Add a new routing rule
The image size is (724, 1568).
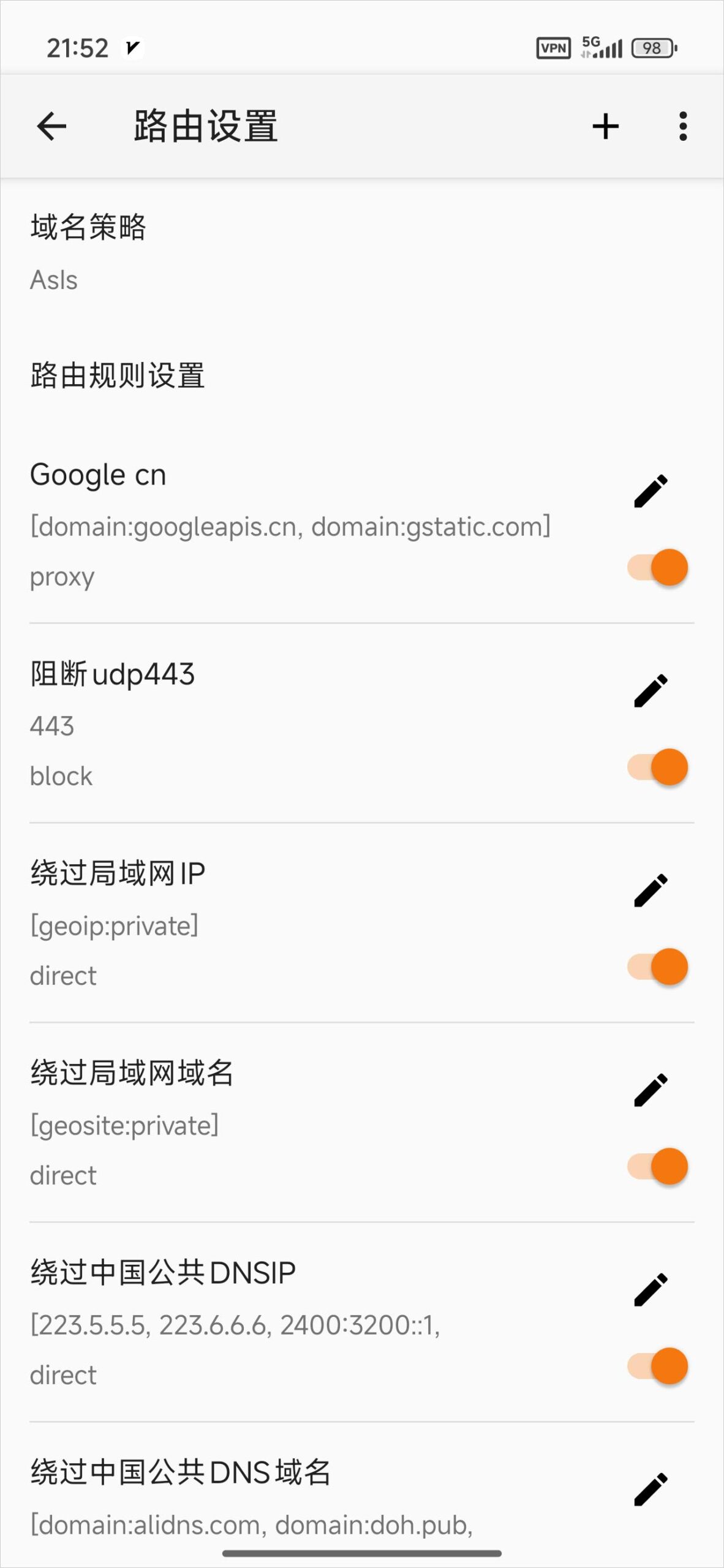(605, 127)
